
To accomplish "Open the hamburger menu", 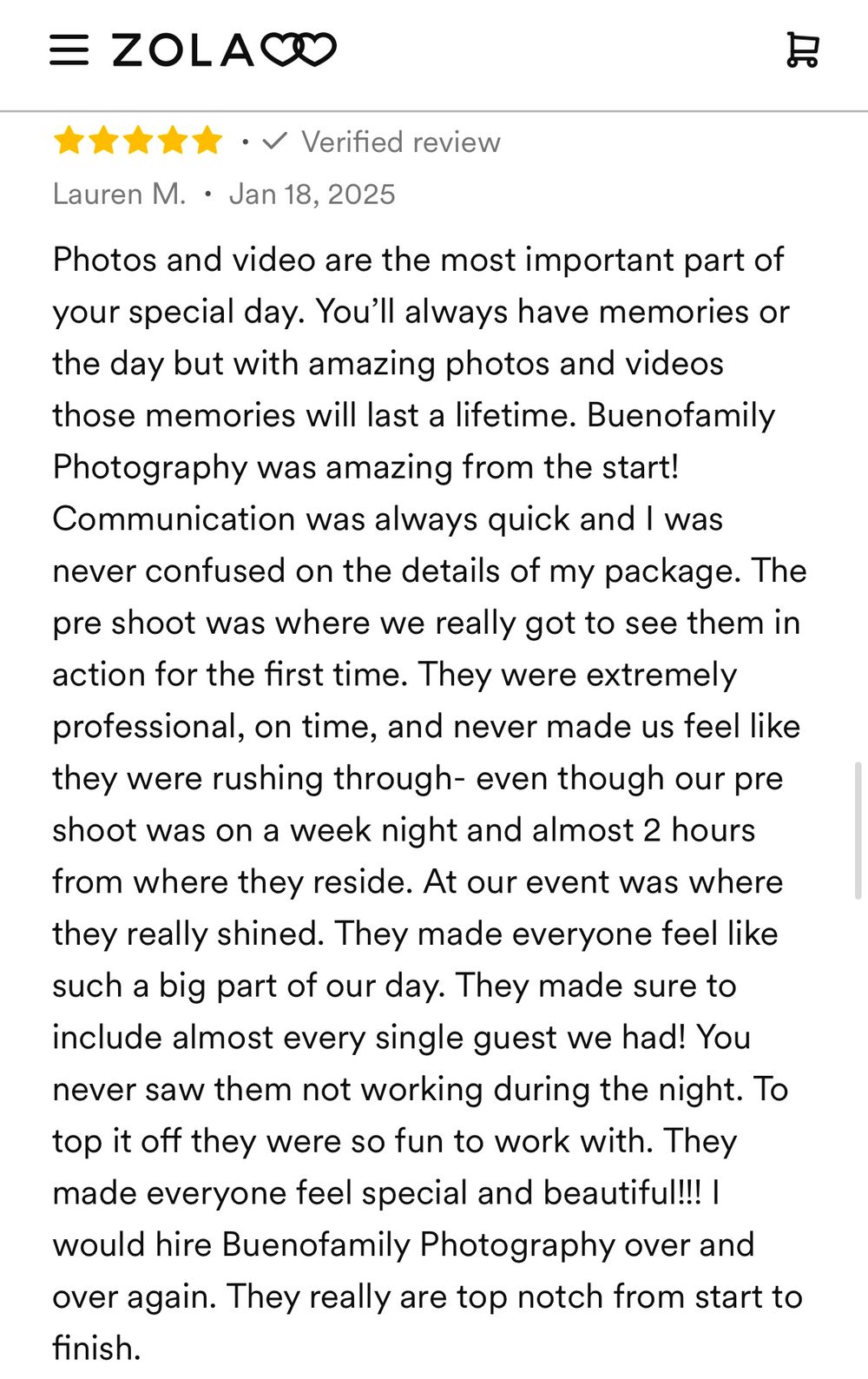I will (69, 50).
